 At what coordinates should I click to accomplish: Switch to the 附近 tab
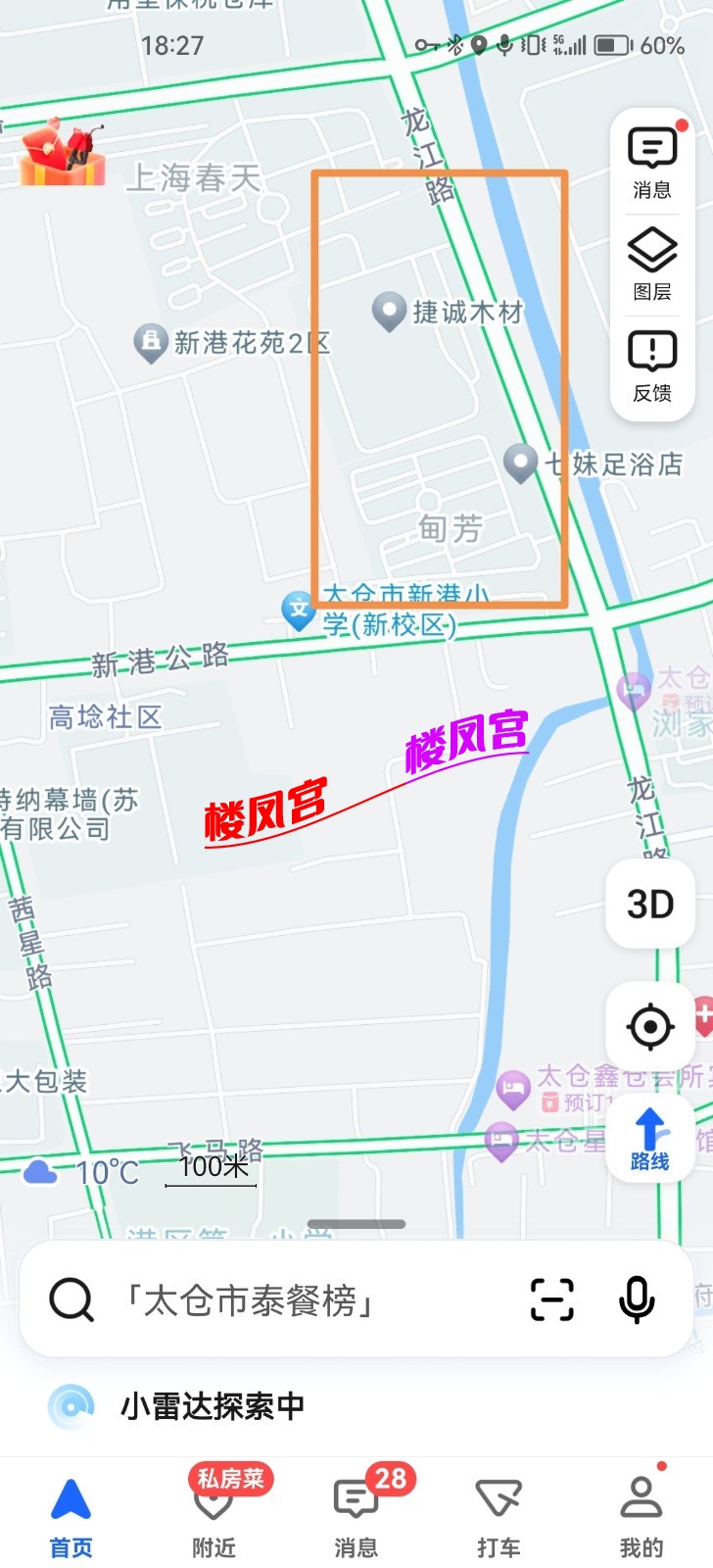point(214,1517)
